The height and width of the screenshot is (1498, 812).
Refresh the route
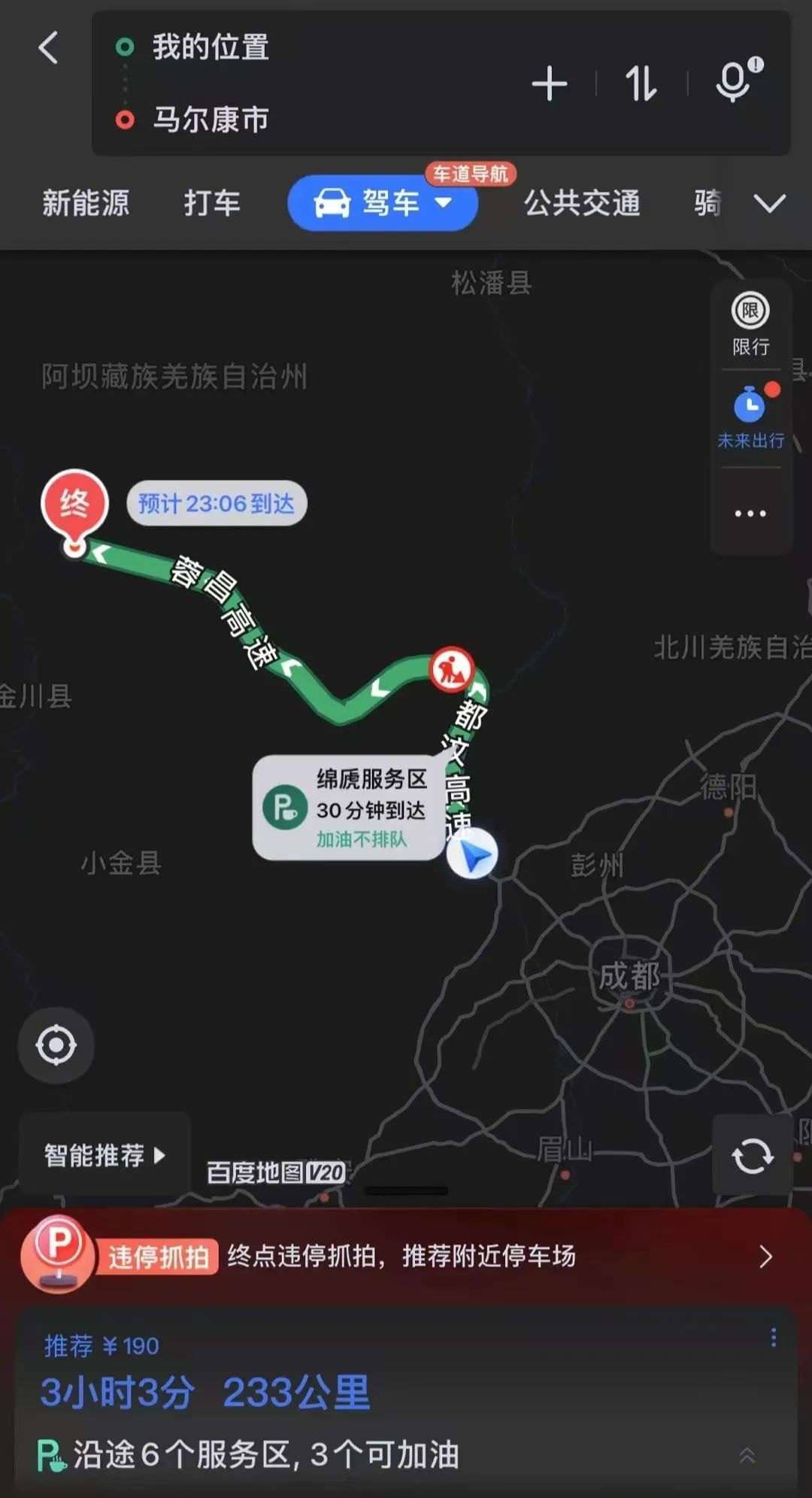(753, 1156)
